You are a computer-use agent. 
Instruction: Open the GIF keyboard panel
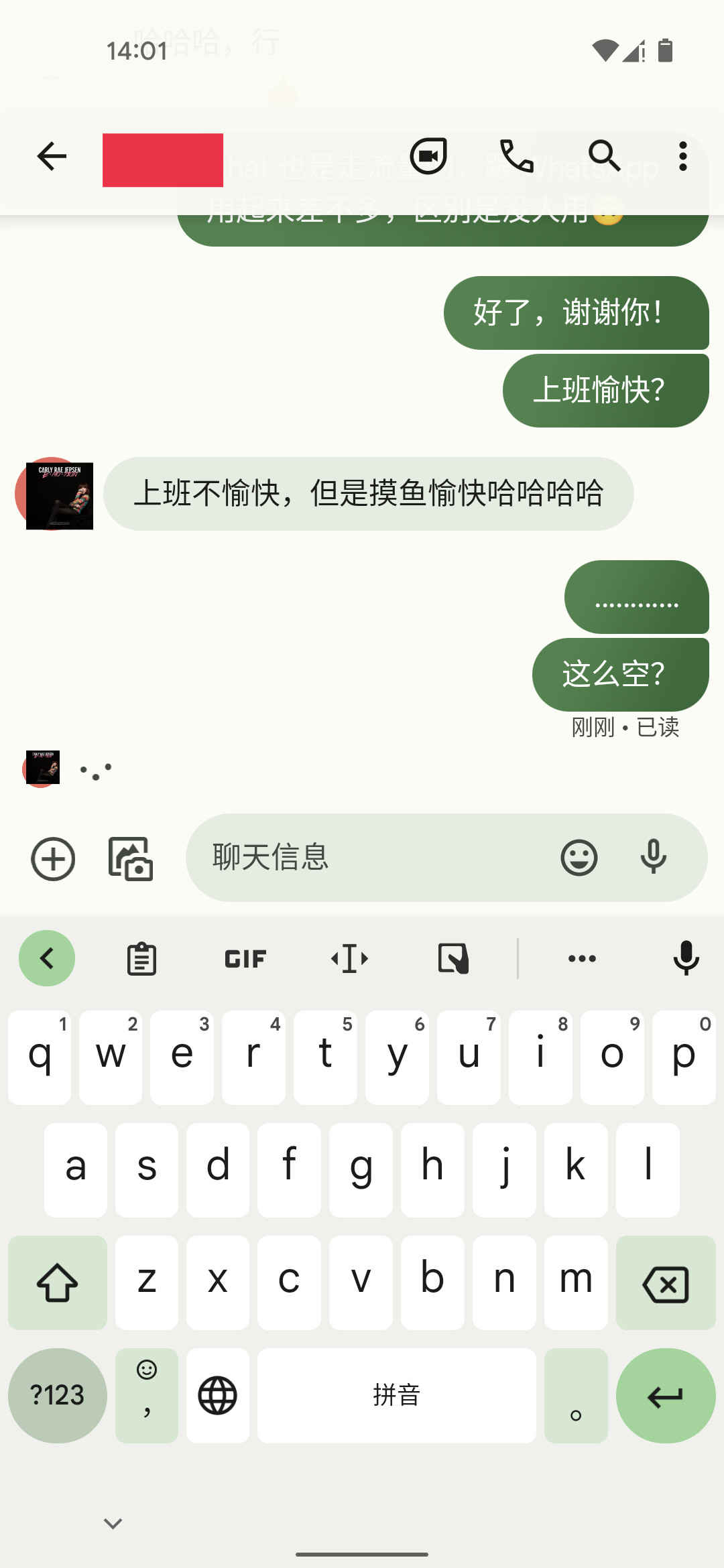[x=245, y=958]
